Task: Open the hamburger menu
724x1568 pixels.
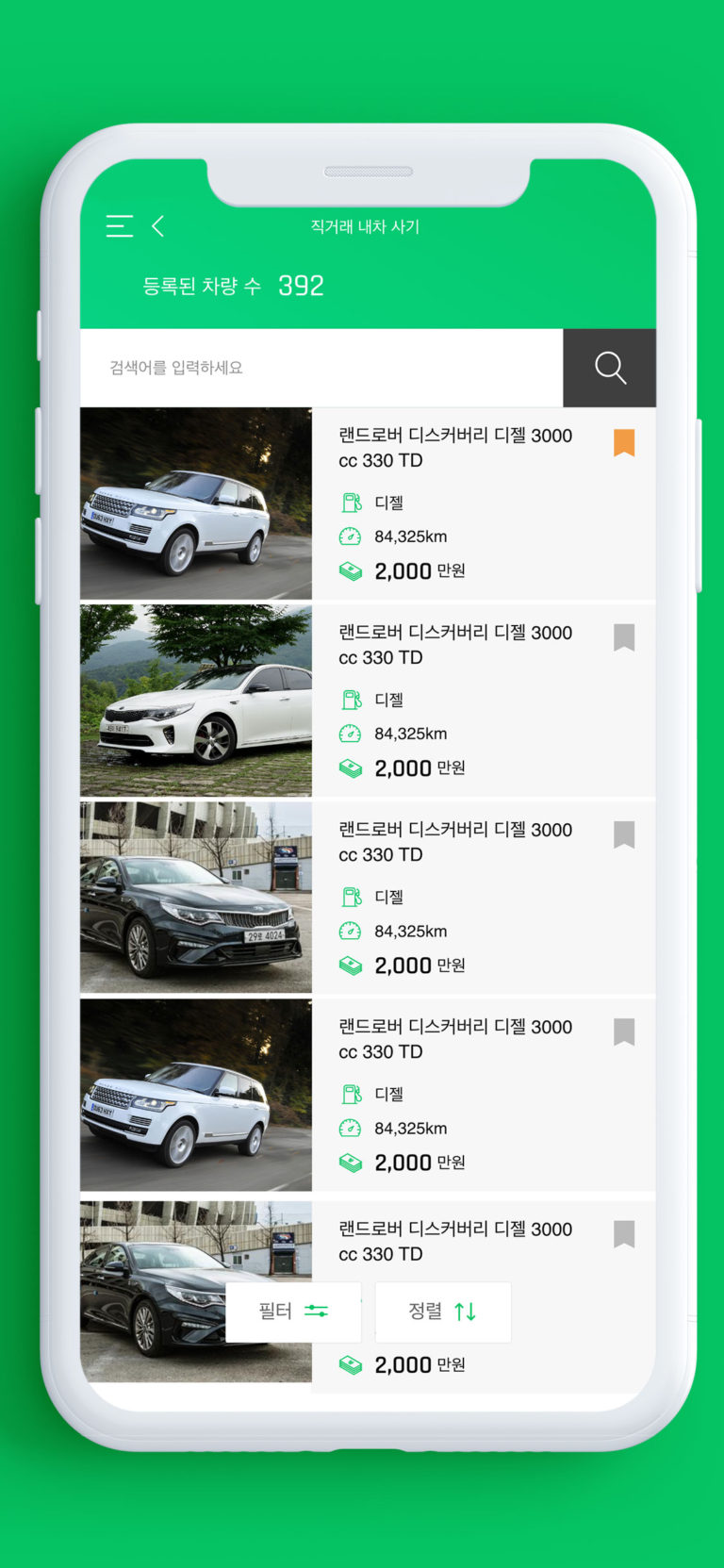Action: pyautogui.click(x=120, y=226)
